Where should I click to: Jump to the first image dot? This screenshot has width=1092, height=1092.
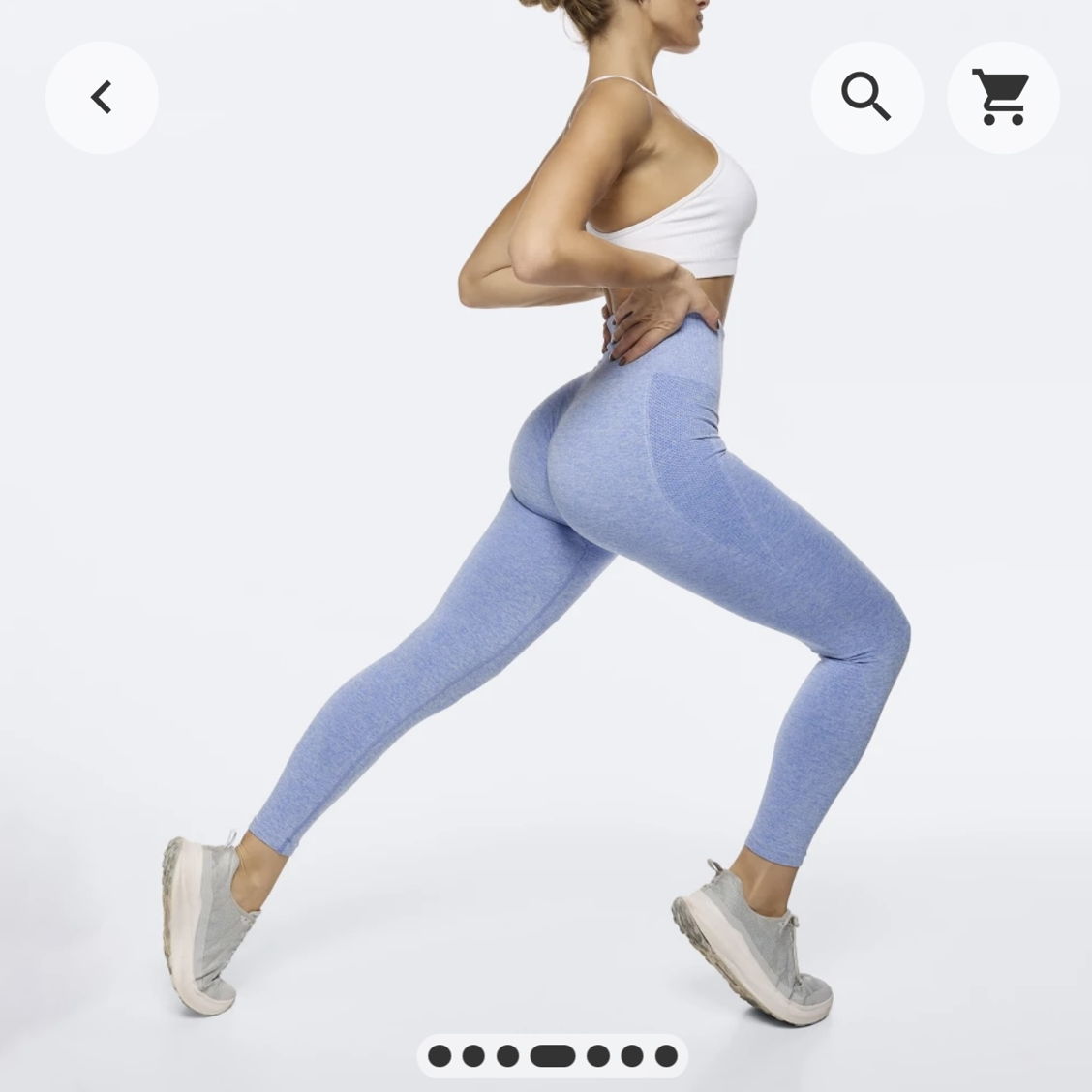pyautogui.click(x=440, y=1055)
